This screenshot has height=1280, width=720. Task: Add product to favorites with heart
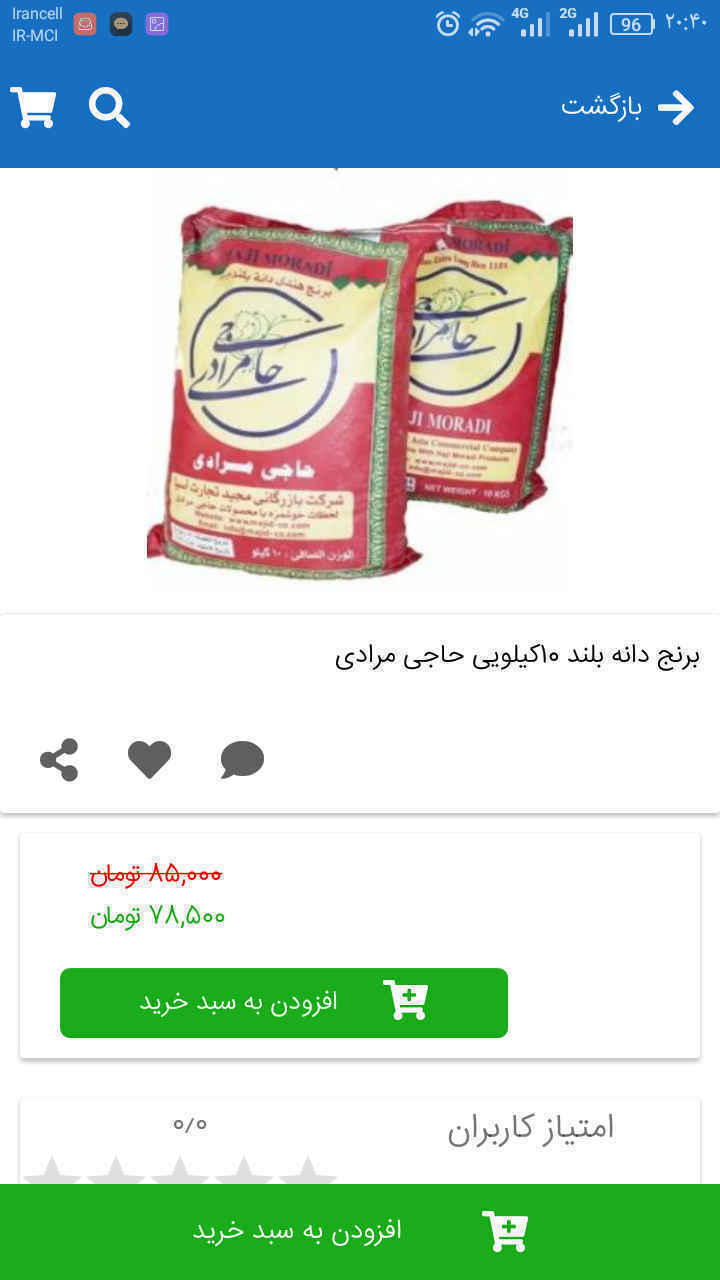pos(150,760)
